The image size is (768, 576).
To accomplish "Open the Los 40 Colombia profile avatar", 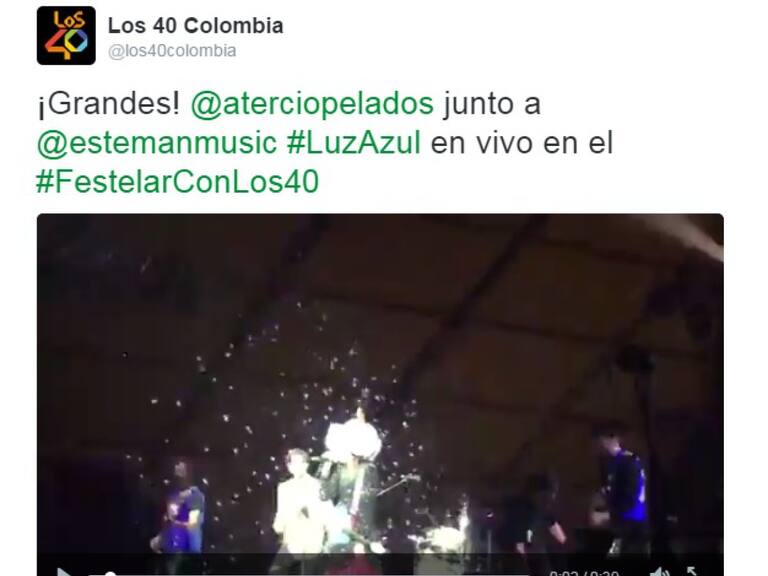I will pyautogui.click(x=66, y=36).
